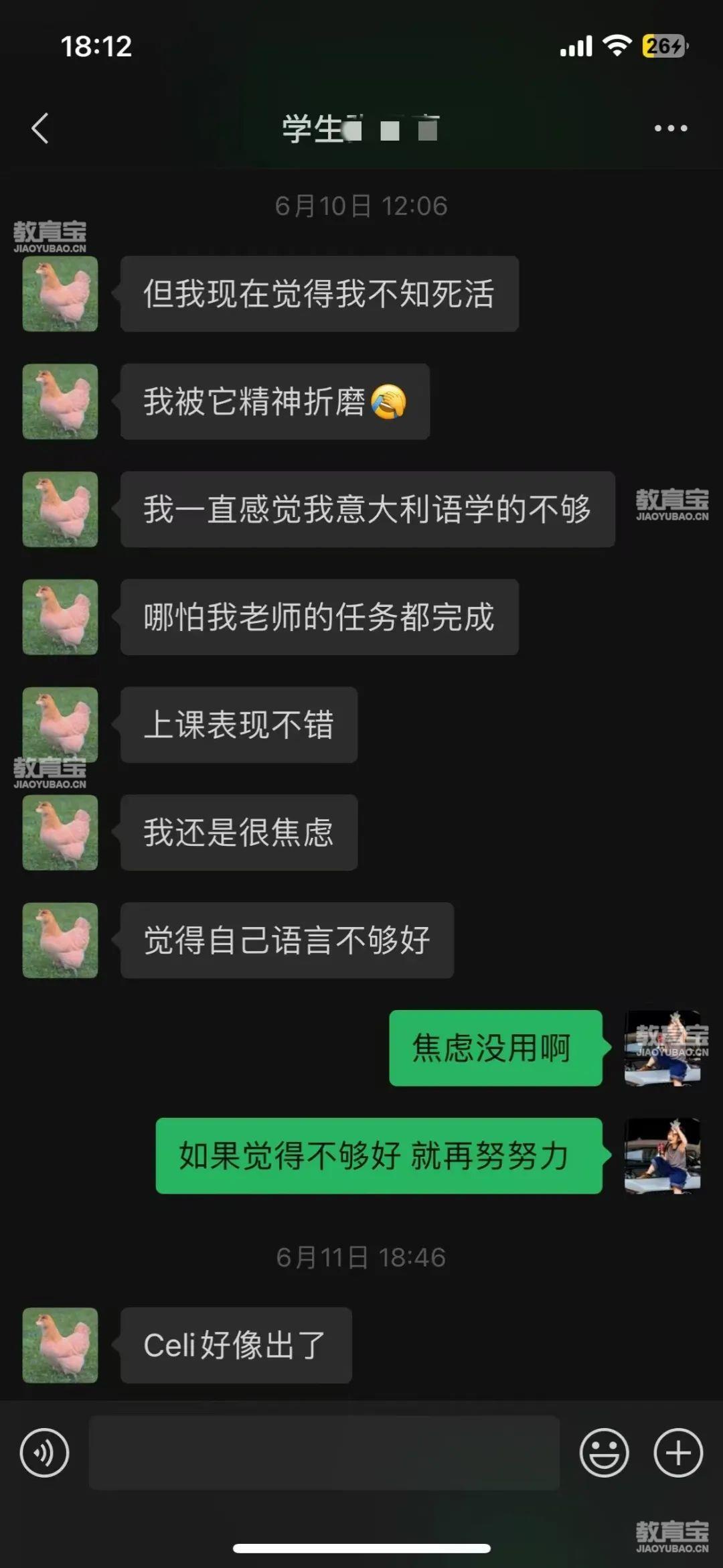The width and height of the screenshot is (723, 1568).
Task: View student's profile next to Celi好像出了
Action: click(x=60, y=1345)
